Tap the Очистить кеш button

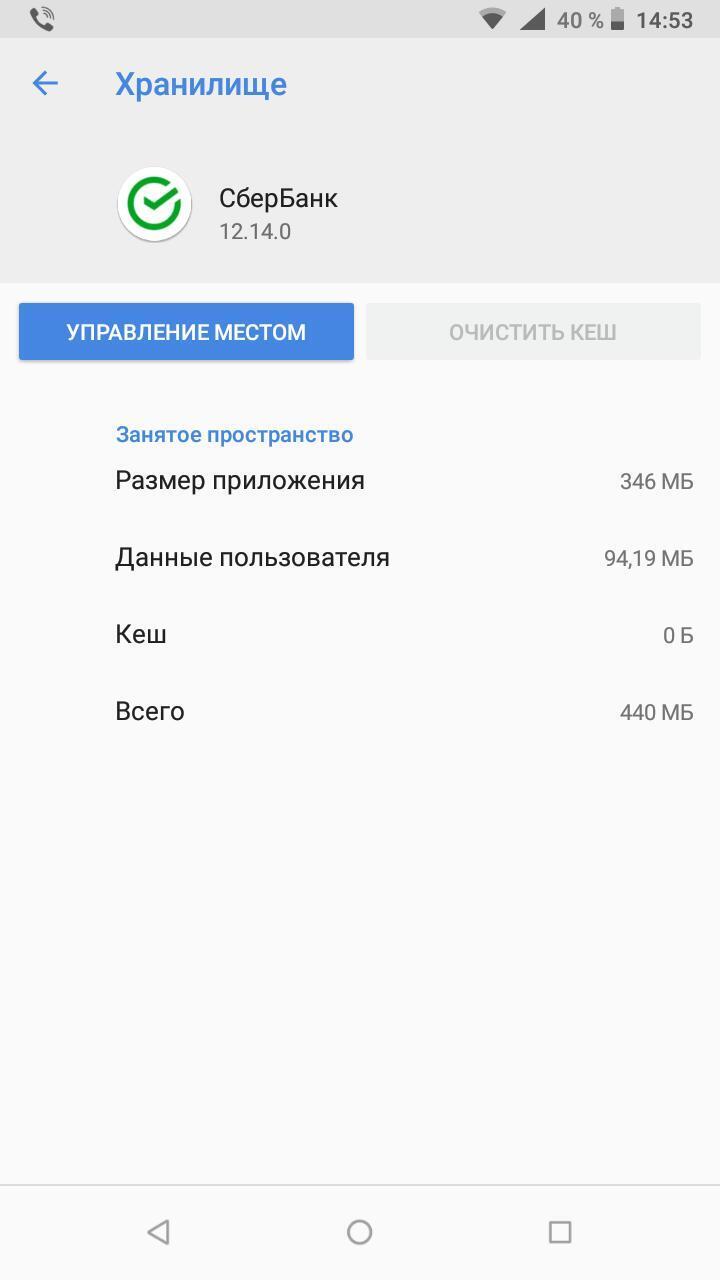coord(533,332)
